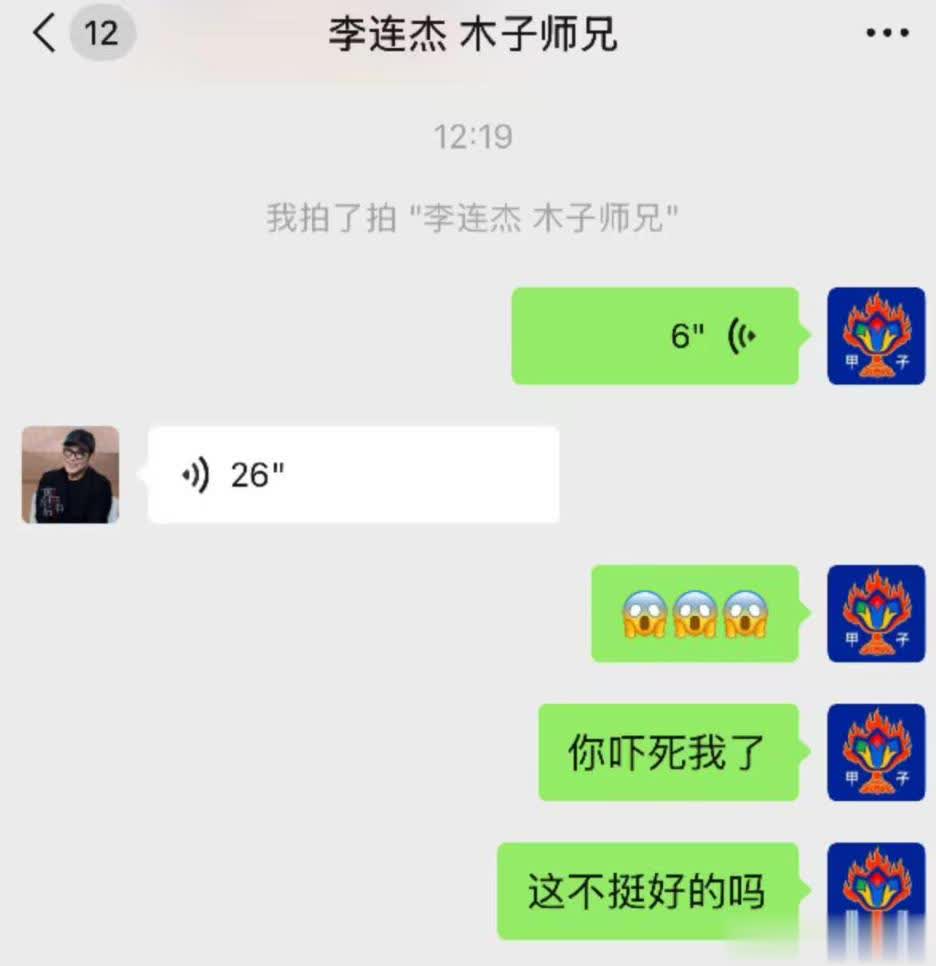Open my avatar beside the 6" voice message

coord(875,336)
